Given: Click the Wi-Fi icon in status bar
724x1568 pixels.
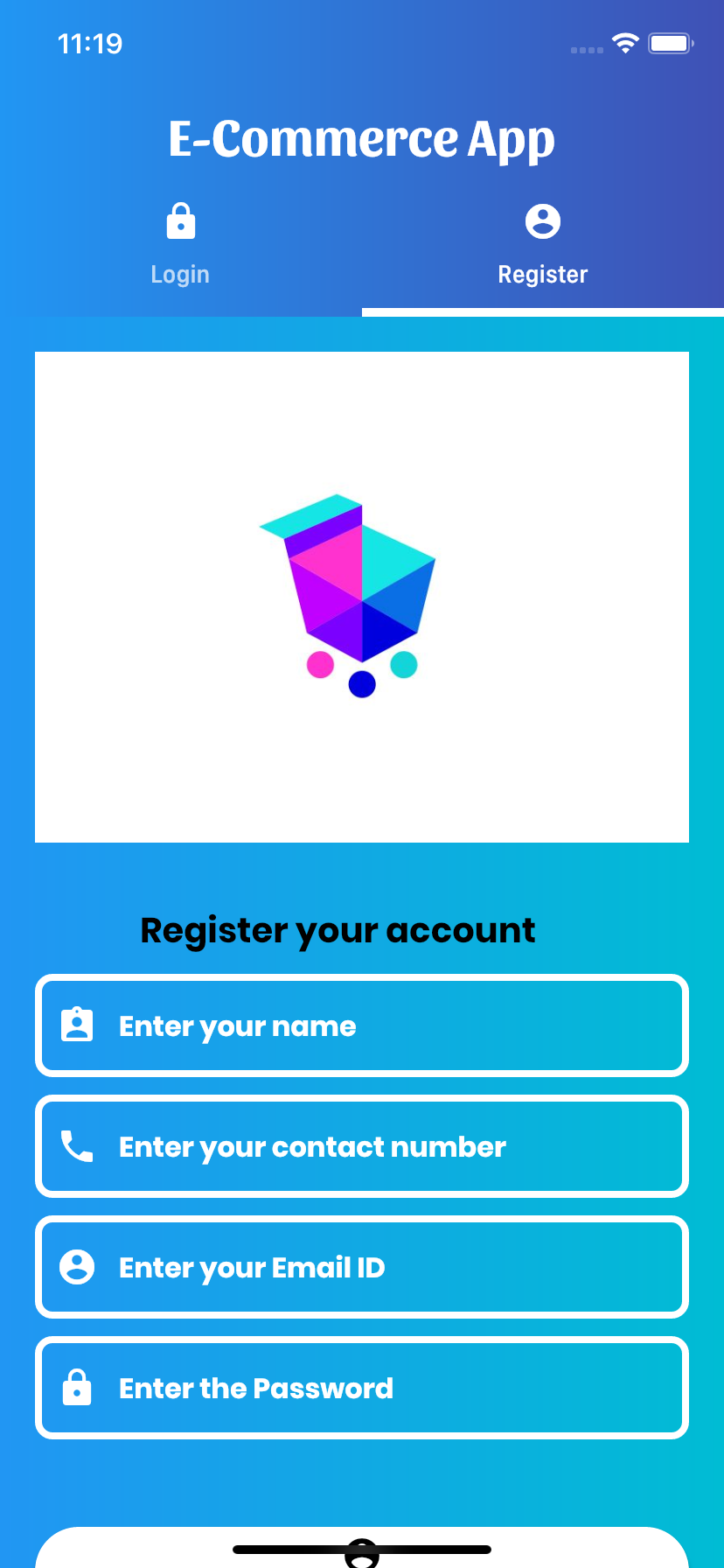Looking at the screenshot, I should pos(624,43).
